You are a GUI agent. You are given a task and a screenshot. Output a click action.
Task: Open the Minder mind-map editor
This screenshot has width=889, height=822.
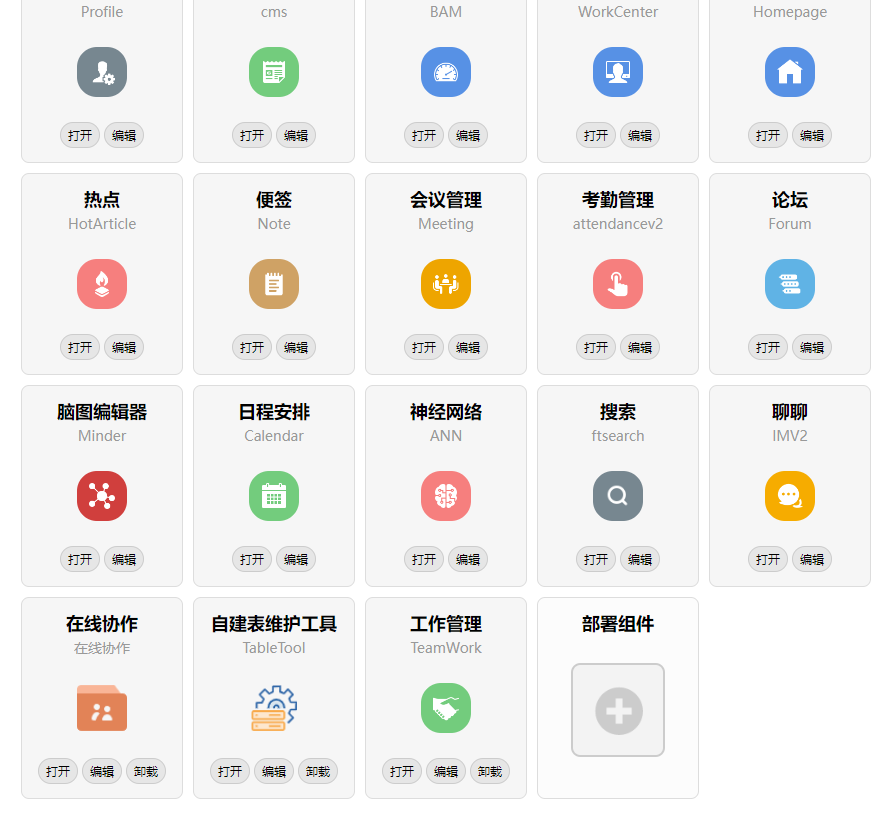[80, 559]
